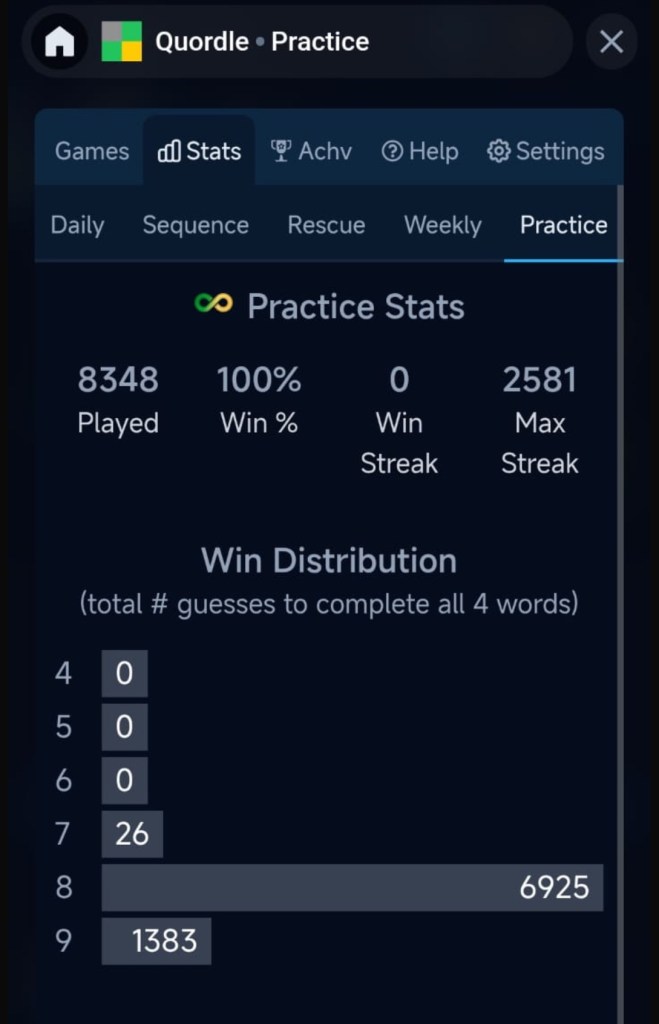Switch to Weekly stats
The image size is (659, 1024).
(442, 225)
